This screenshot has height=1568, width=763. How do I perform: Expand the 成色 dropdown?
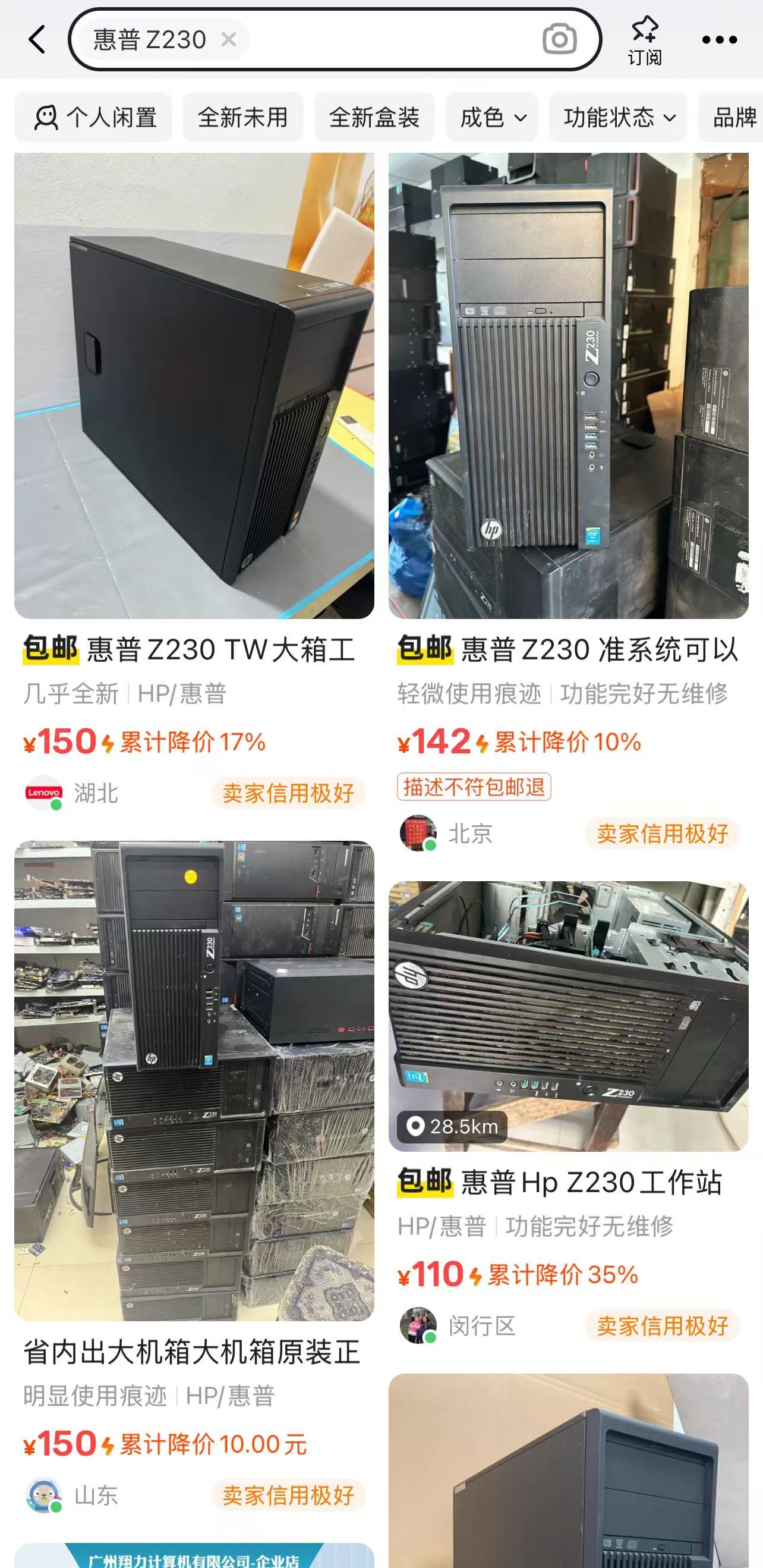pos(491,118)
